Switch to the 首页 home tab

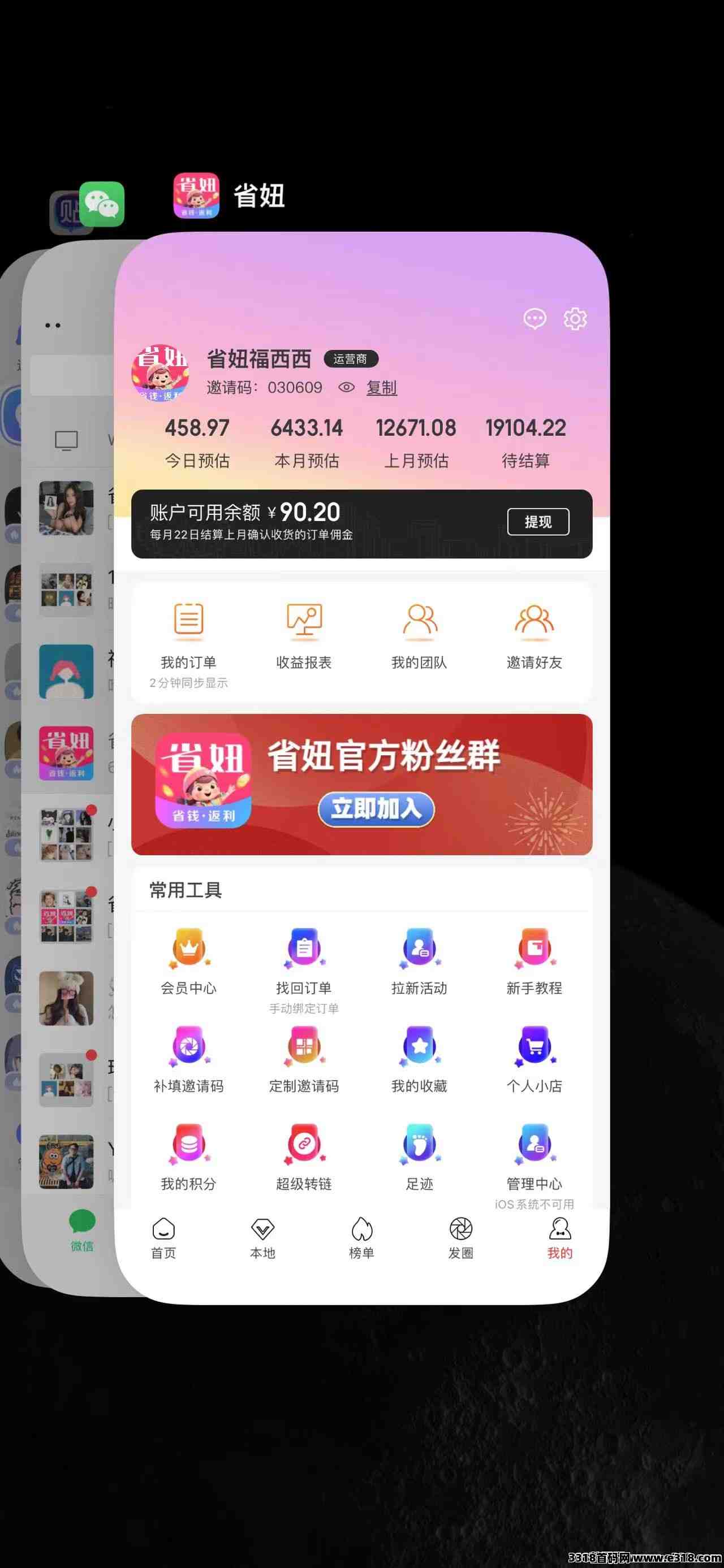tap(163, 1238)
